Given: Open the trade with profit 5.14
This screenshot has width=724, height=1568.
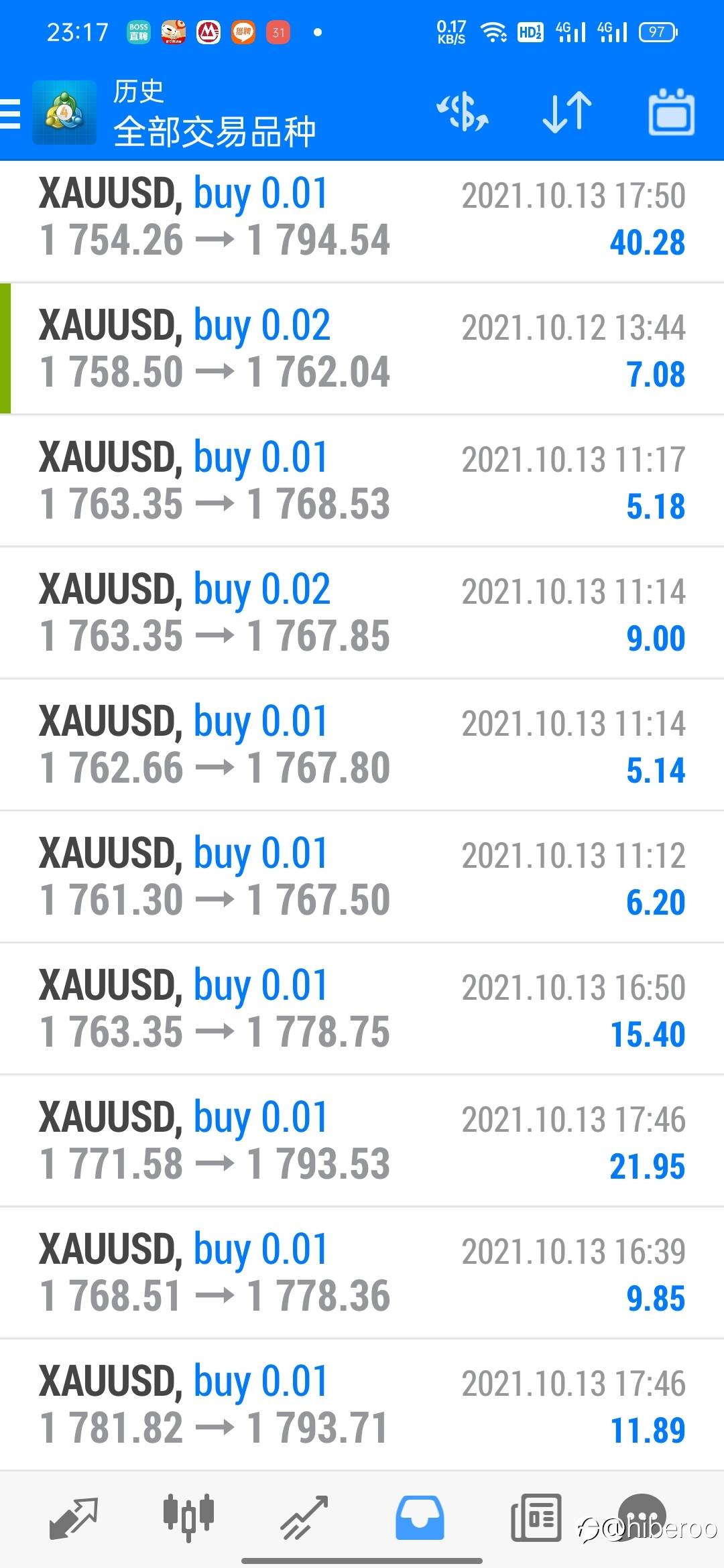Looking at the screenshot, I should (x=362, y=744).
